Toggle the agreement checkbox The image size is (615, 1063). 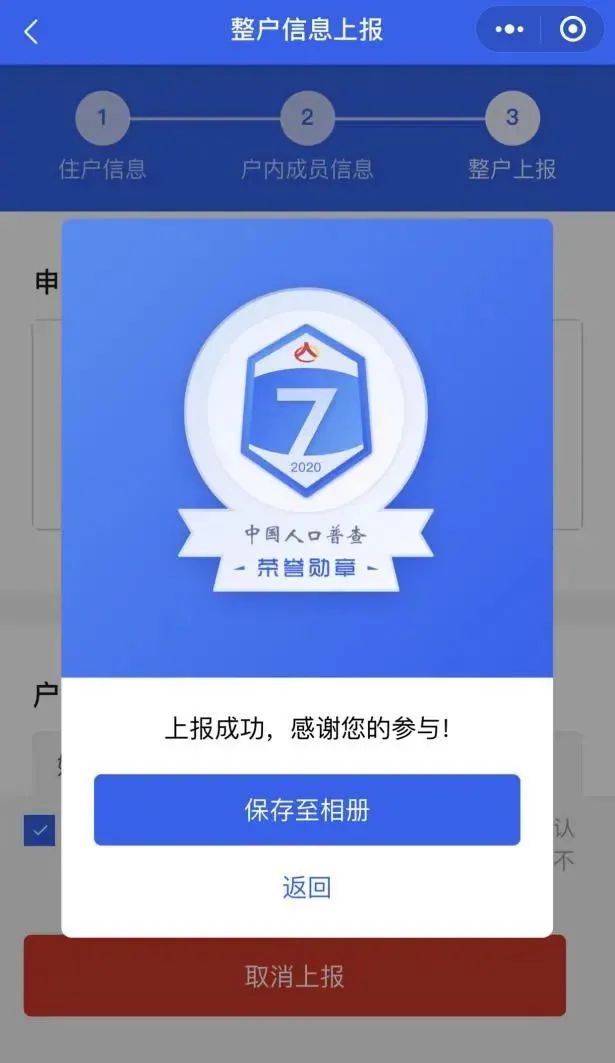pyautogui.click(x=40, y=830)
